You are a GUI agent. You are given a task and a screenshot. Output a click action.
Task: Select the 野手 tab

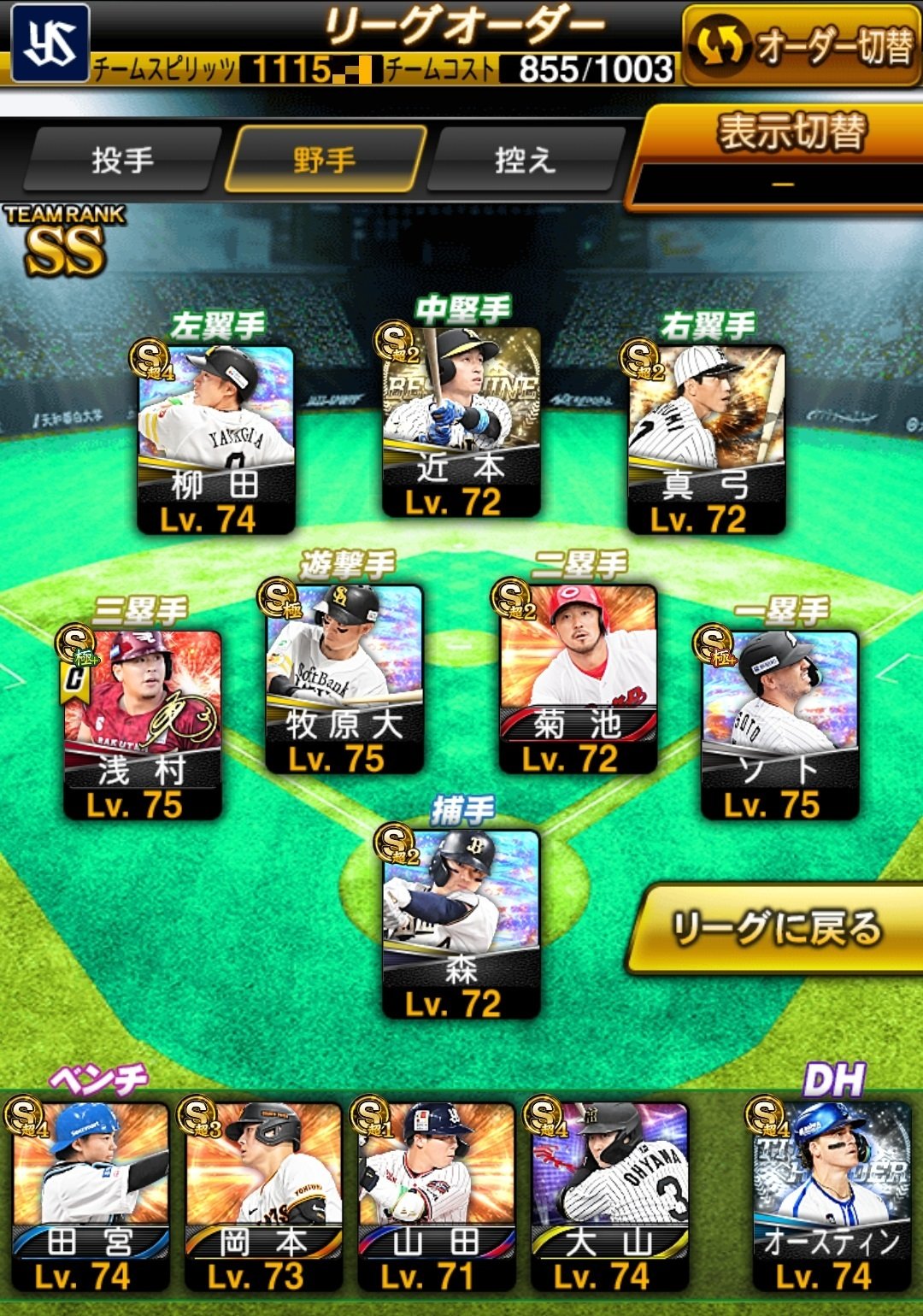[325, 160]
